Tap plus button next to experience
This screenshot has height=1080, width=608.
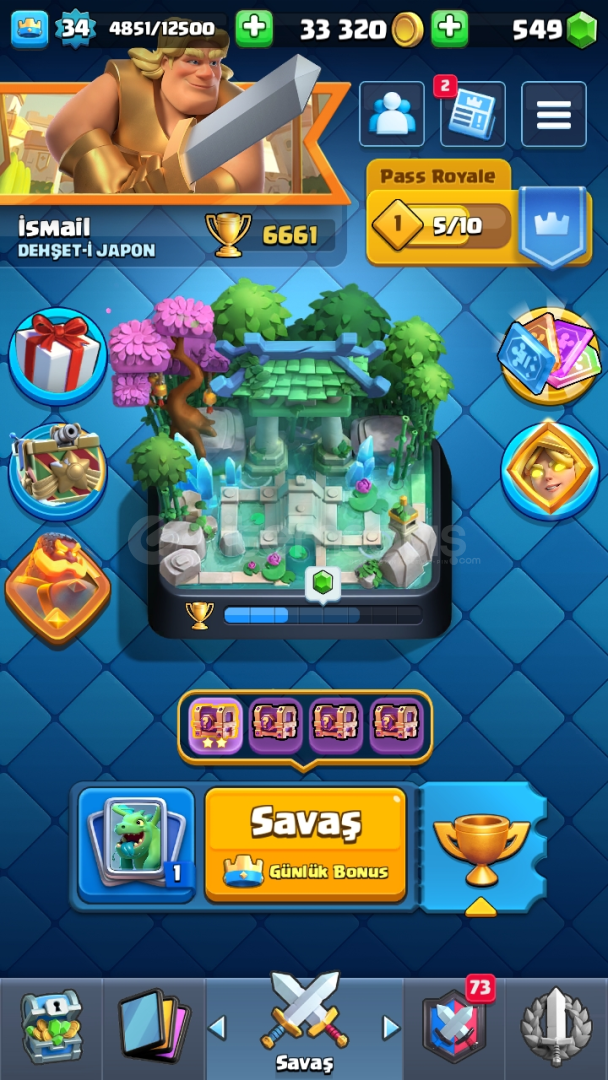pyautogui.click(x=255, y=29)
